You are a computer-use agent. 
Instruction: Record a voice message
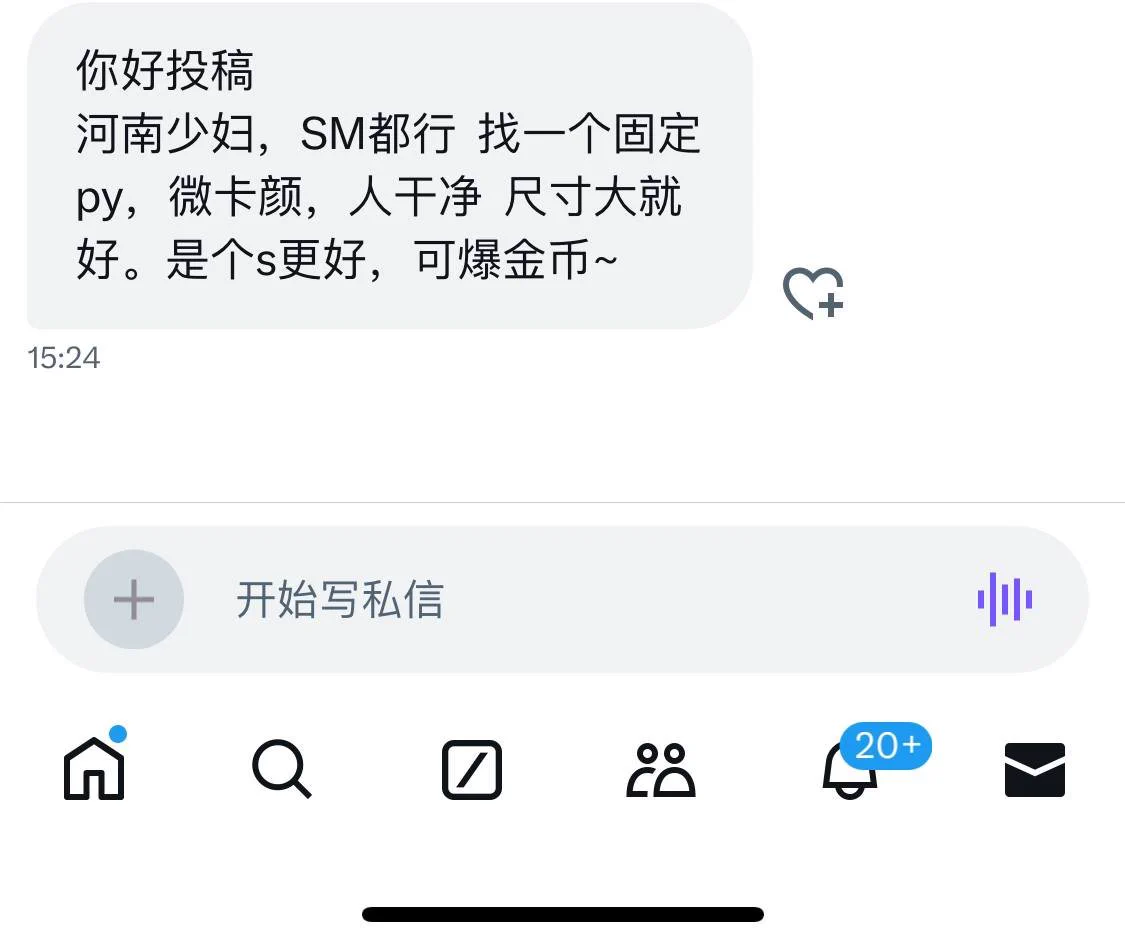(1004, 600)
